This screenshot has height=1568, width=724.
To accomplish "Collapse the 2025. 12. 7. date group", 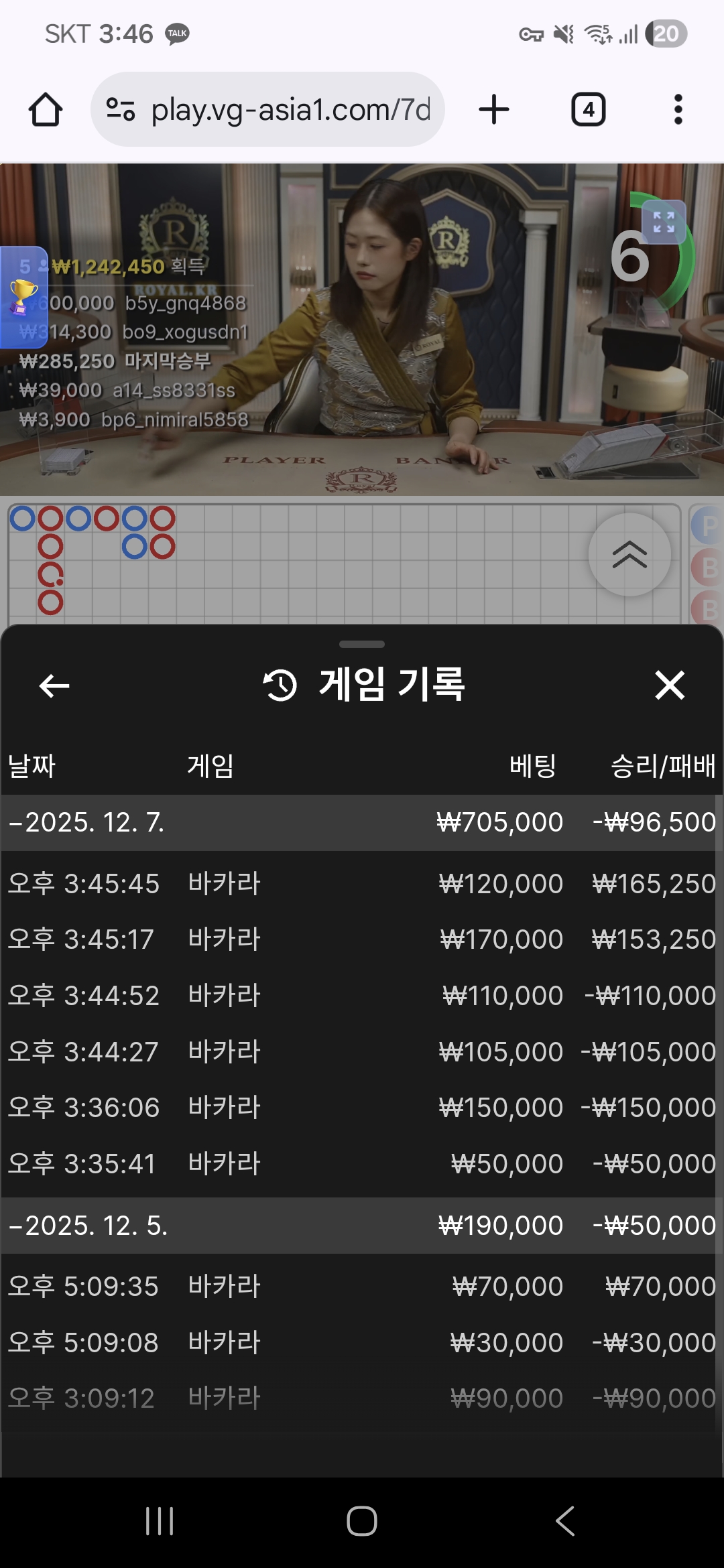I will tap(87, 823).
